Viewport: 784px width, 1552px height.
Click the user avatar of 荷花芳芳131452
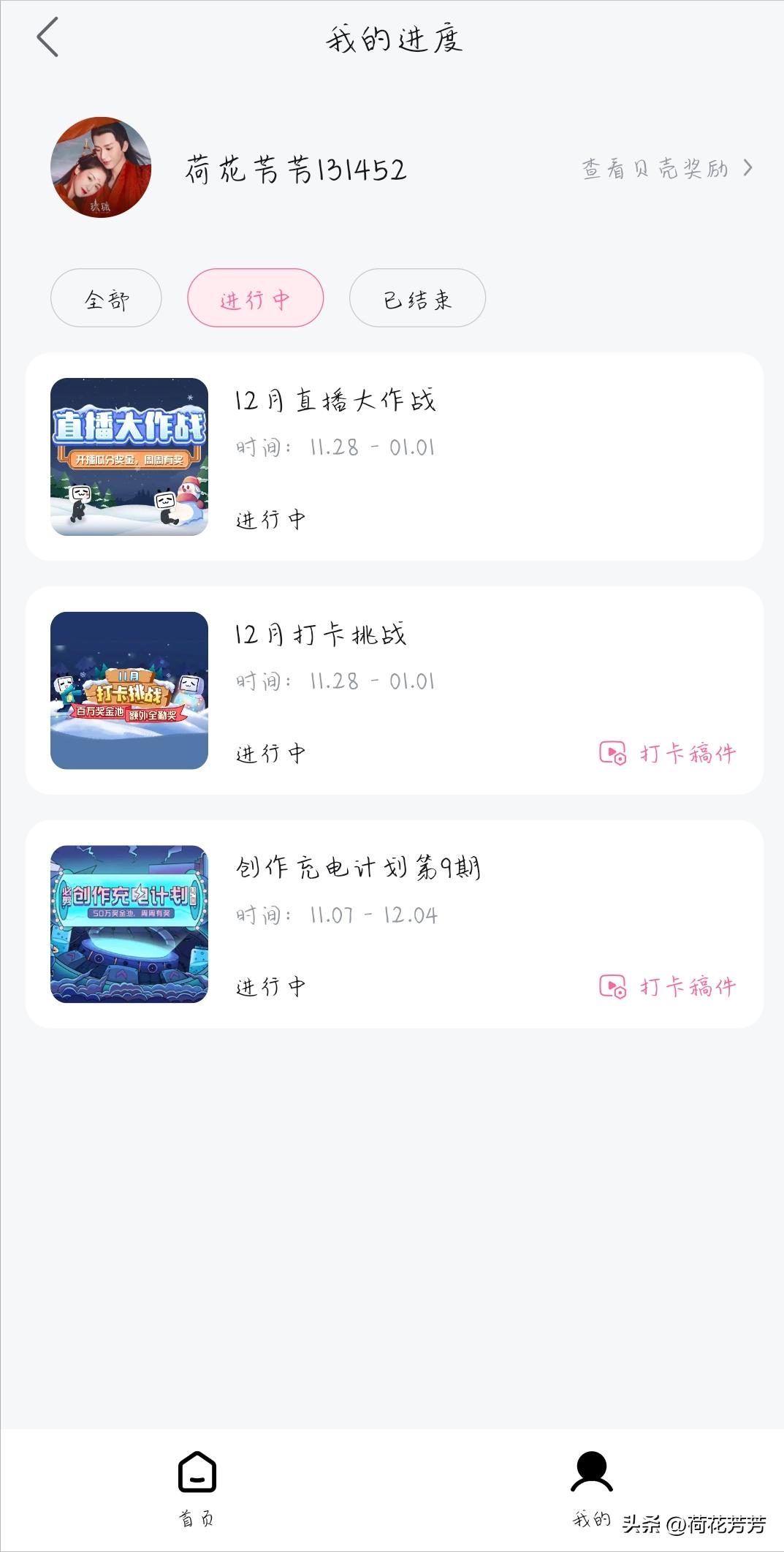pyautogui.click(x=102, y=170)
